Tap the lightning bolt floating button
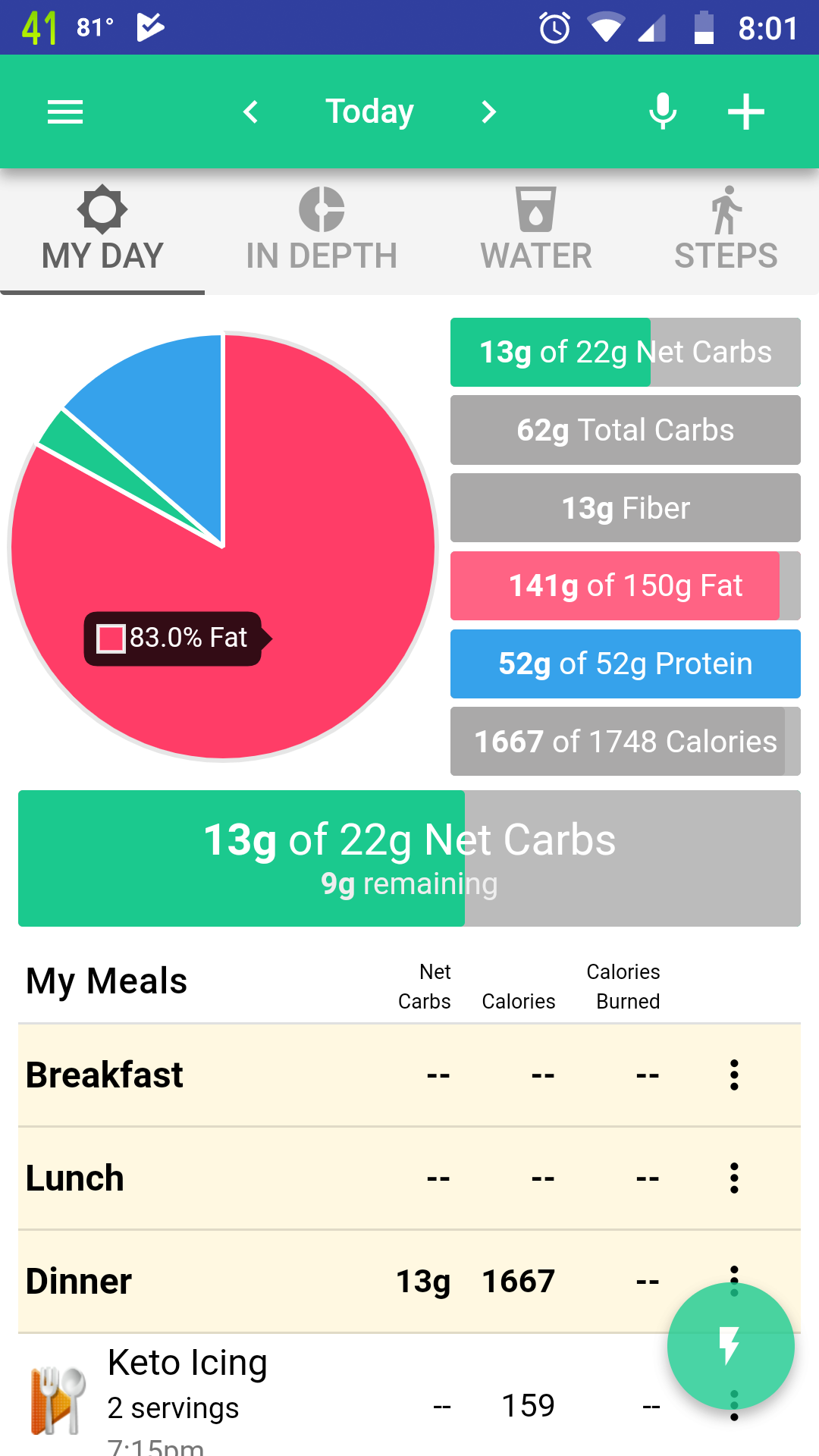819x1456 pixels. coord(730,1346)
